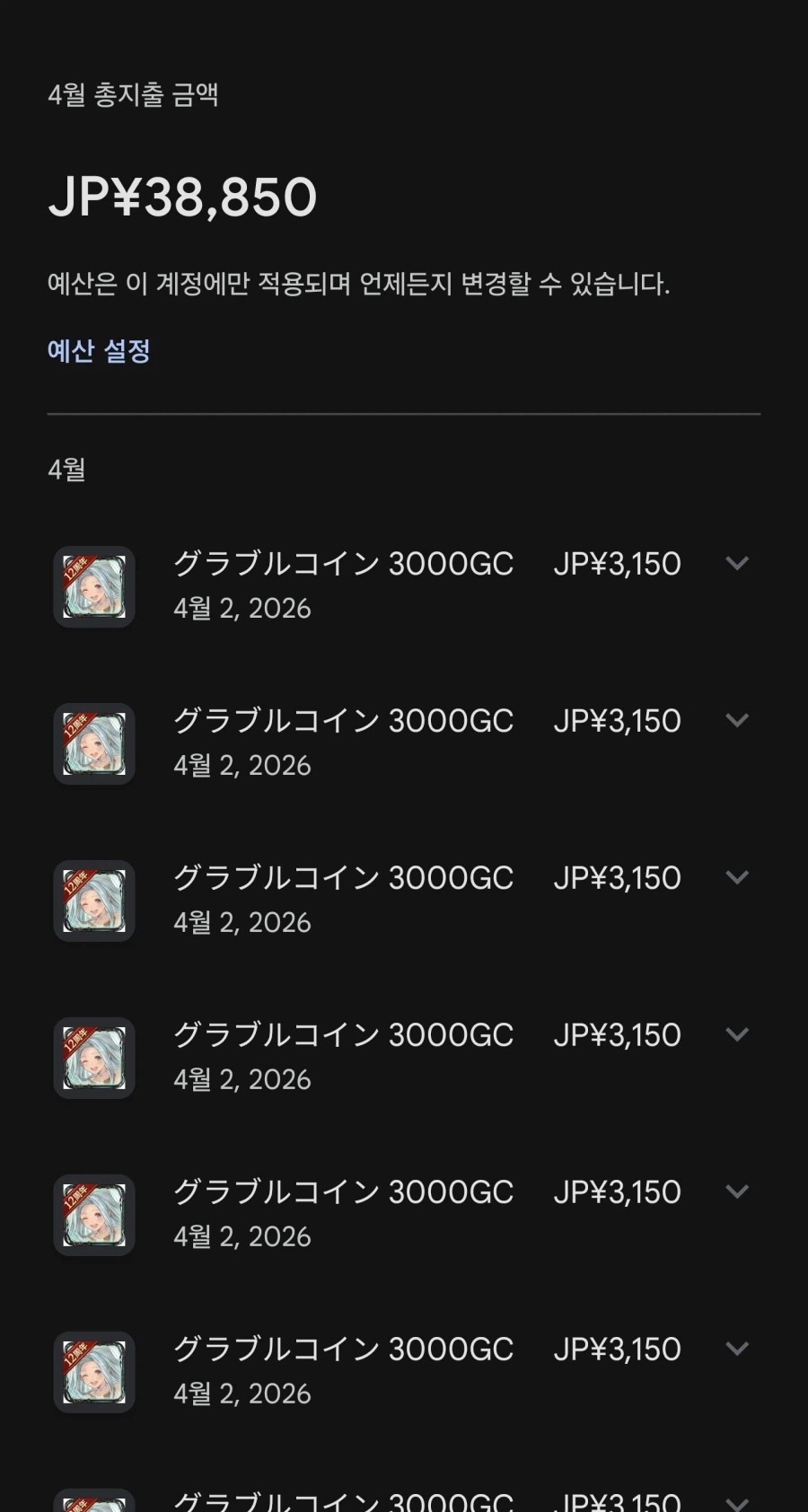Image resolution: width=808 pixels, height=1512 pixels.
Task: Expand the sixth purchase entry chevron
Action: [738, 1349]
